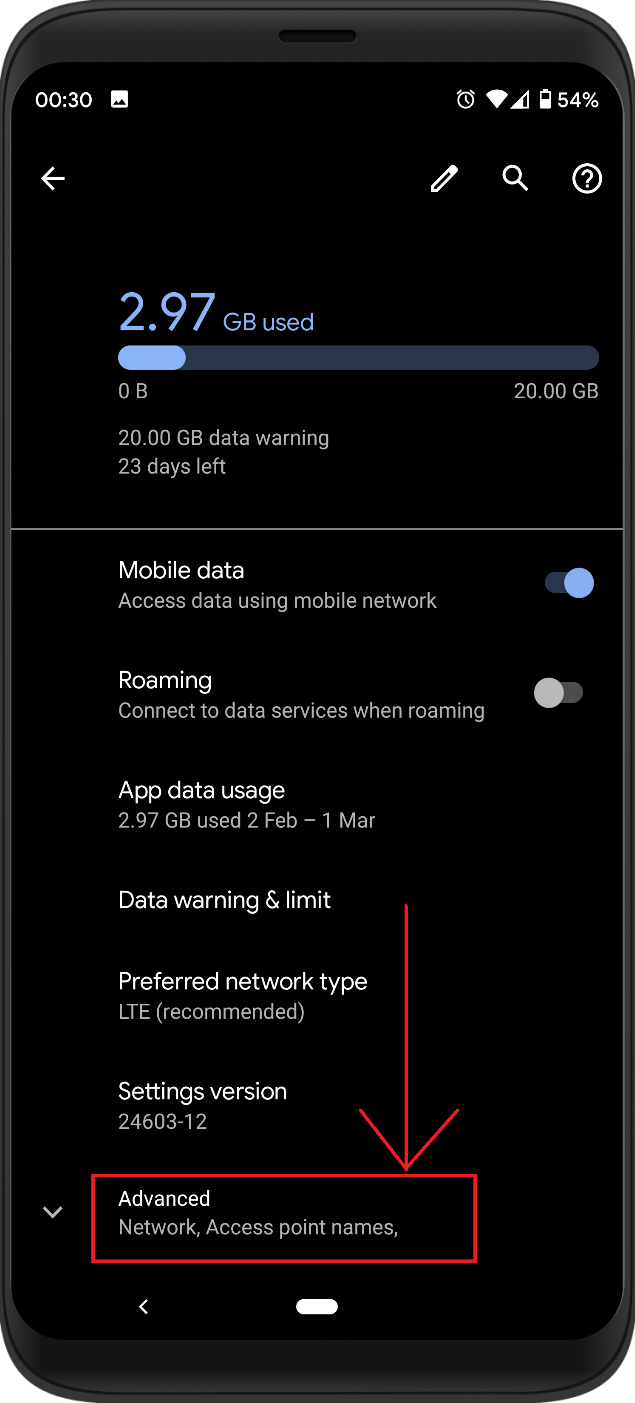Tap the system back button
The height and width of the screenshot is (1403, 635).
pyautogui.click(x=144, y=1306)
